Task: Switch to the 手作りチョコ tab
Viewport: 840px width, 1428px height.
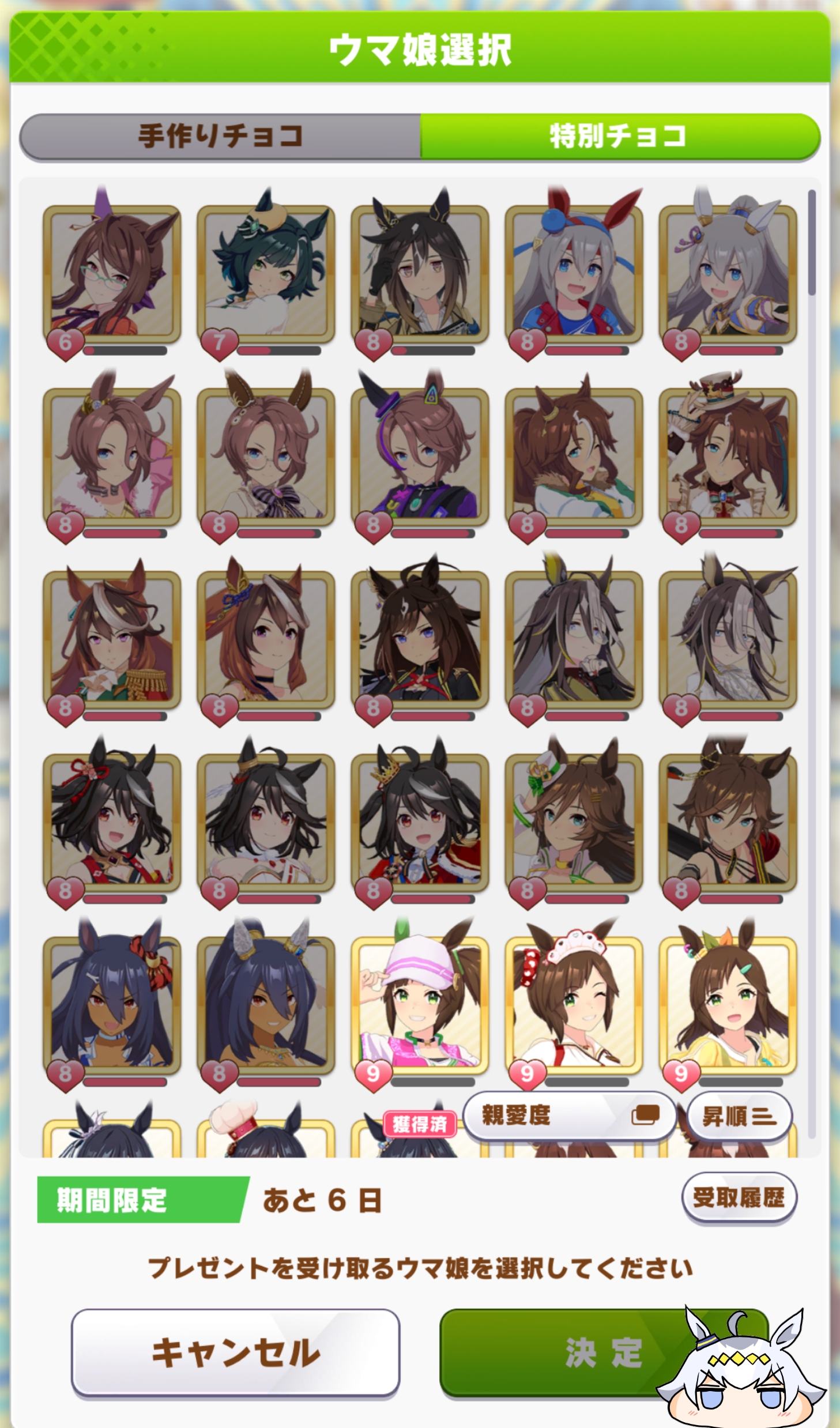Action: tap(220, 136)
